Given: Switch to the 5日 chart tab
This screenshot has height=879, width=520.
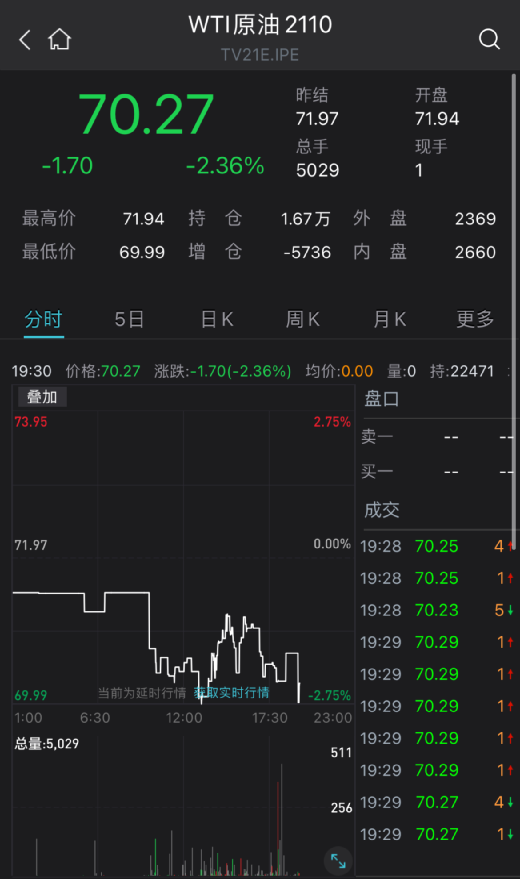Looking at the screenshot, I should tap(129, 320).
